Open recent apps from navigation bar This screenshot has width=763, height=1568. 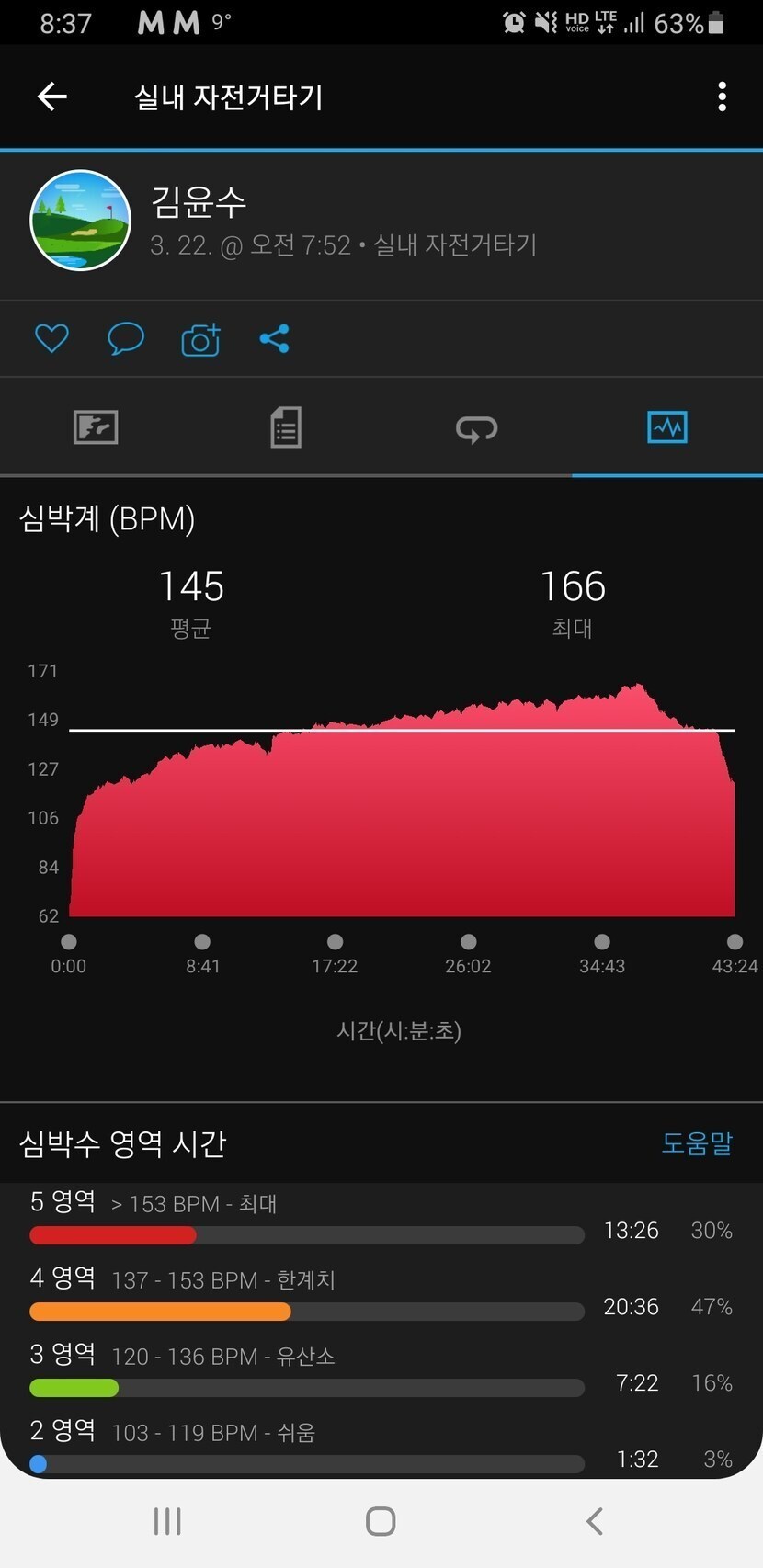167,1521
